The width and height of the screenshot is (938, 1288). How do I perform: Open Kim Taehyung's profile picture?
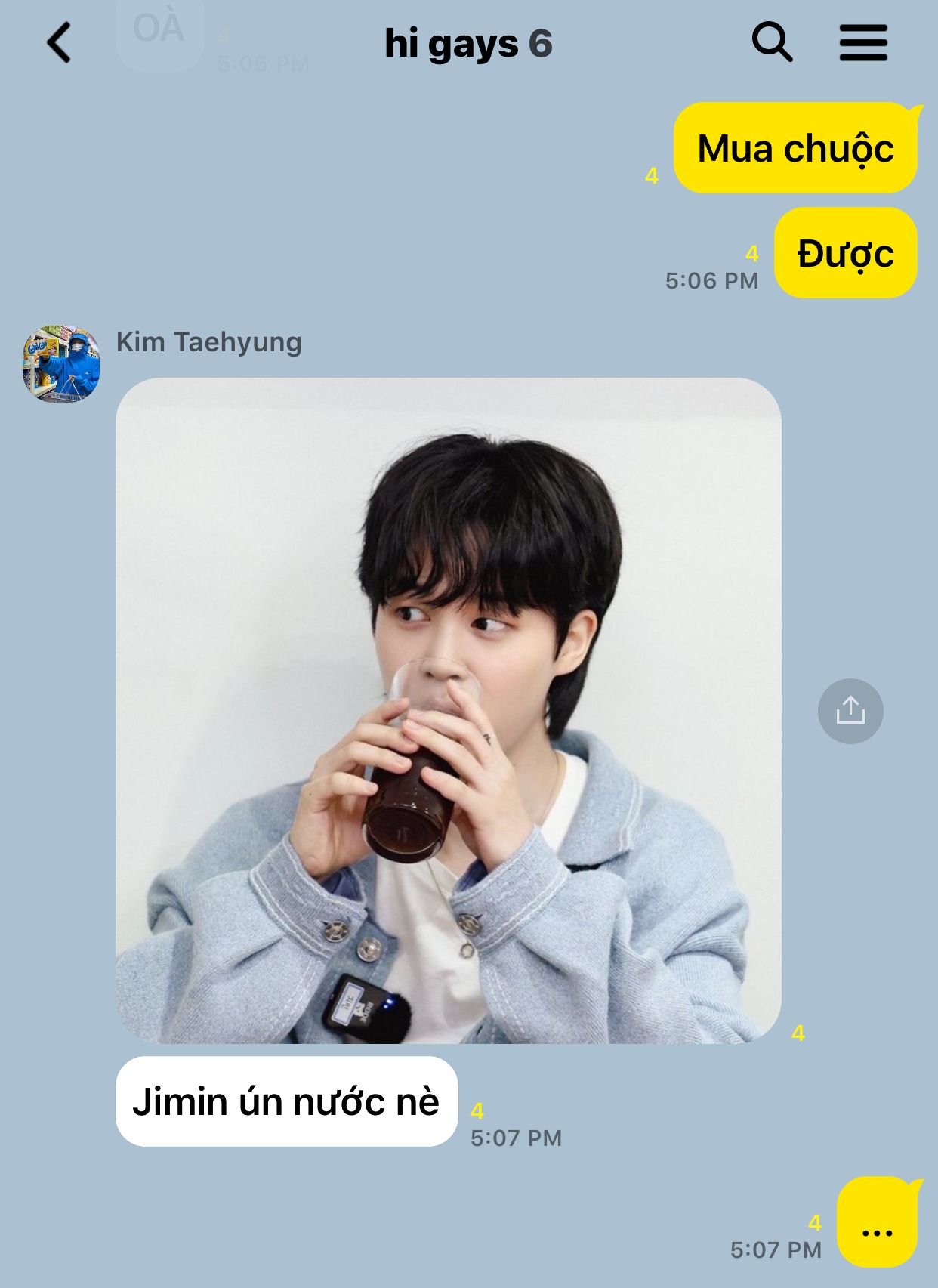[61, 364]
